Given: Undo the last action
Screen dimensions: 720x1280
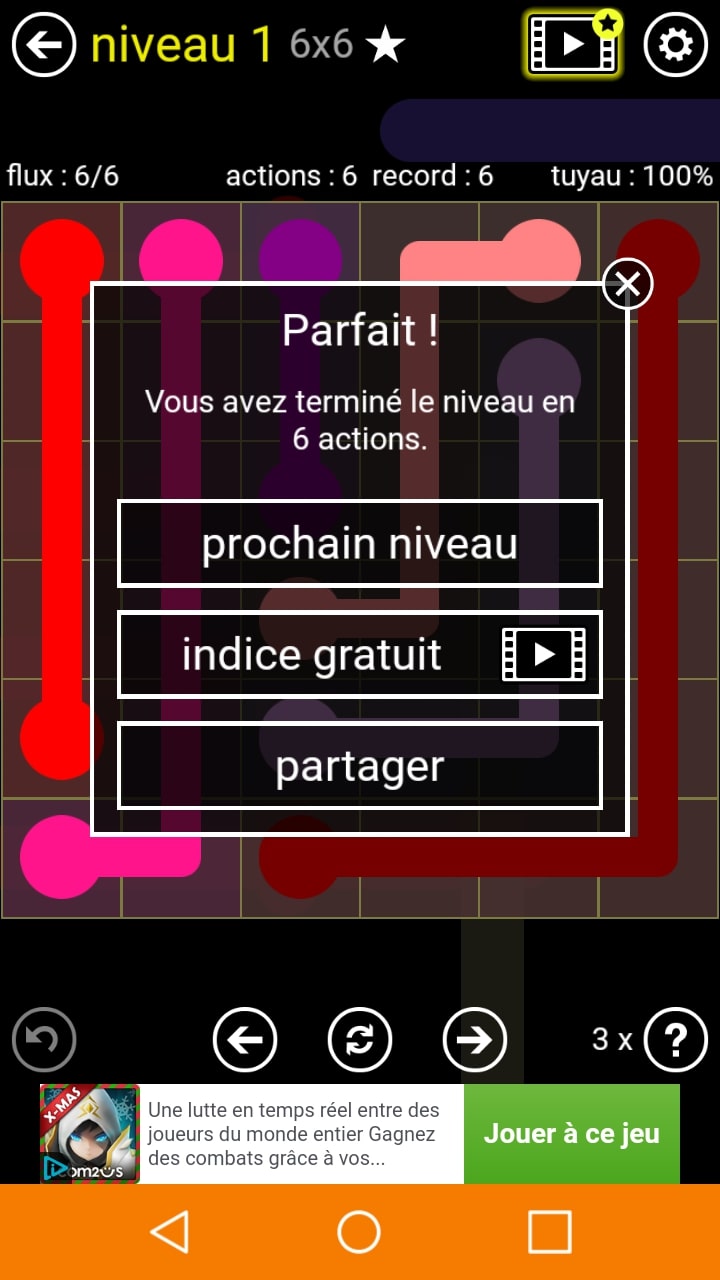Looking at the screenshot, I should click(x=44, y=1039).
